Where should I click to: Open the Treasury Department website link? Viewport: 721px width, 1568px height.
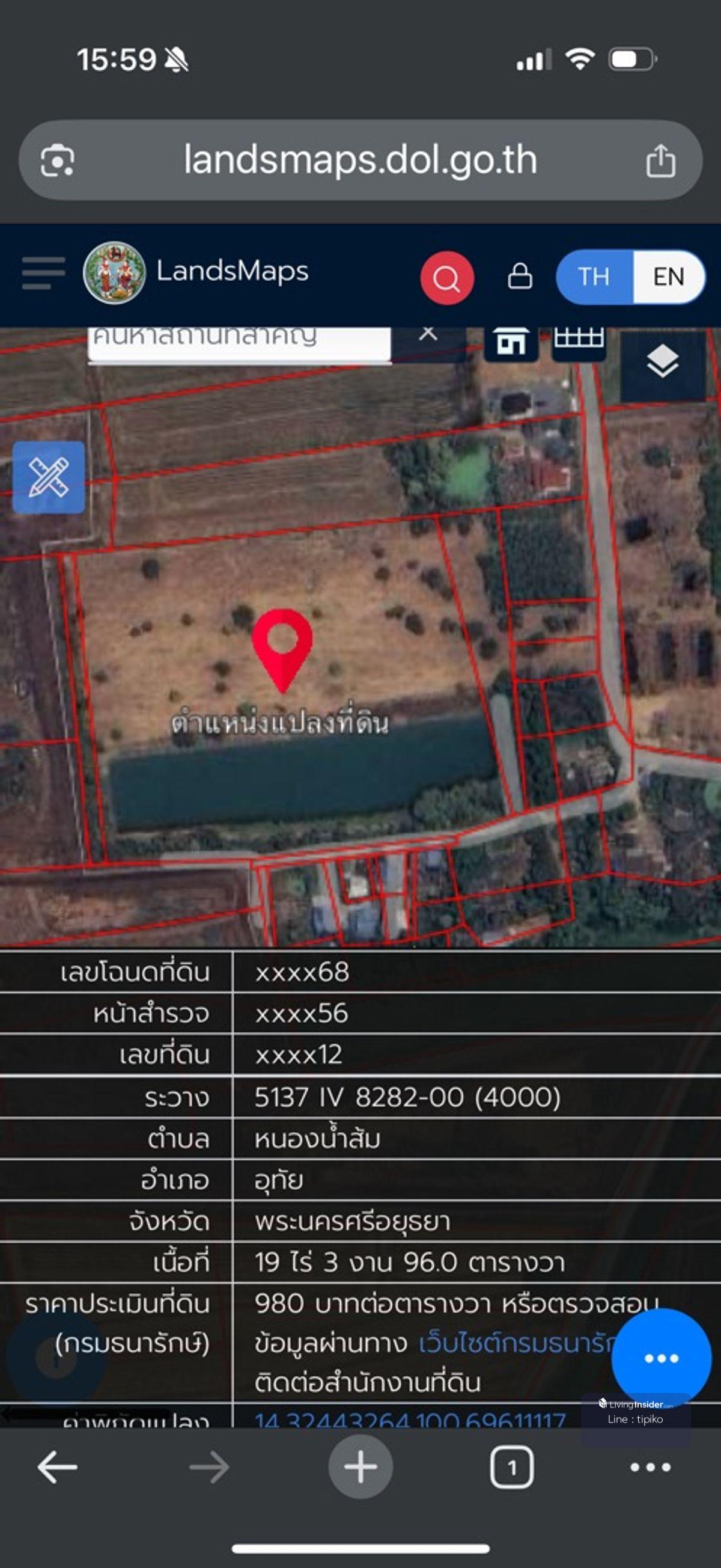(516, 1342)
